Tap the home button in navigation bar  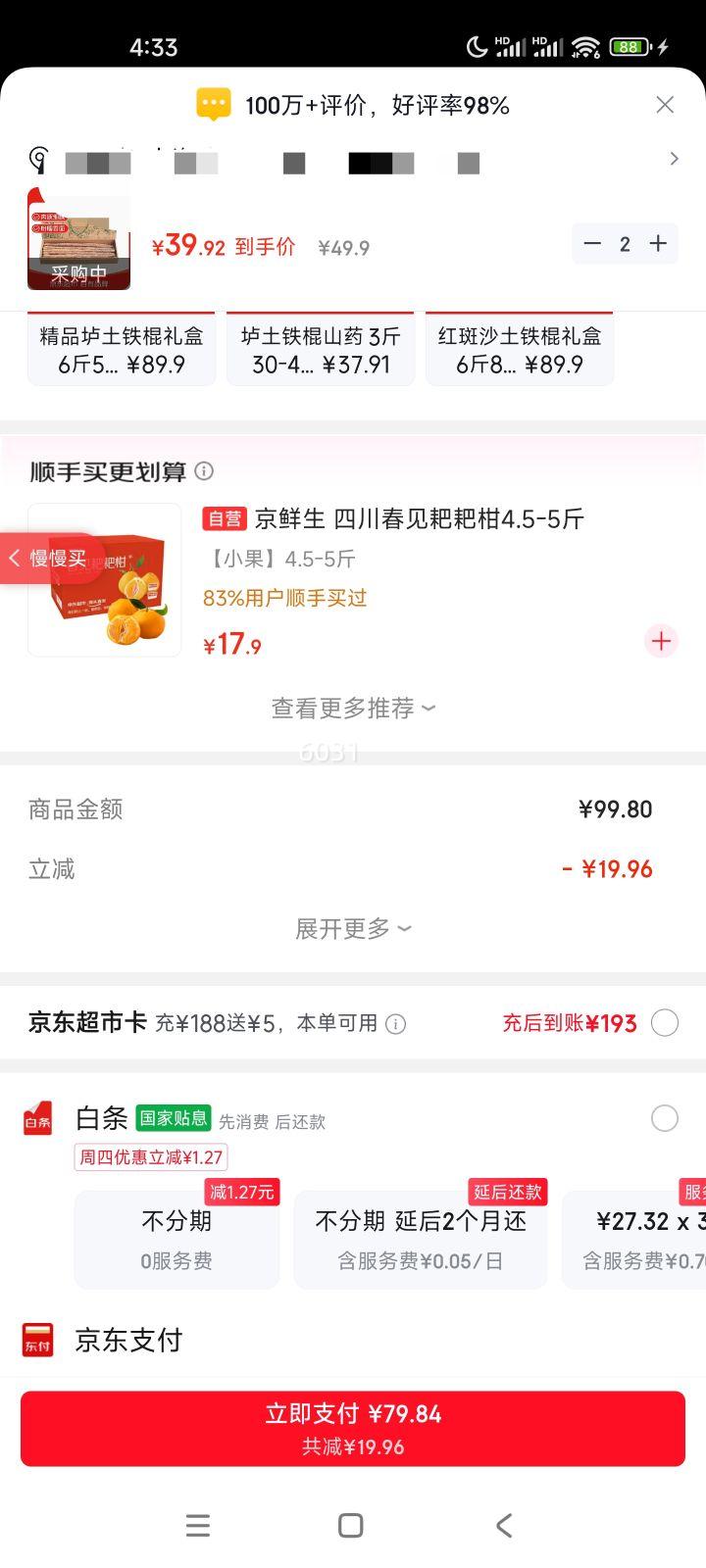pyautogui.click(x=350, y=1525)
